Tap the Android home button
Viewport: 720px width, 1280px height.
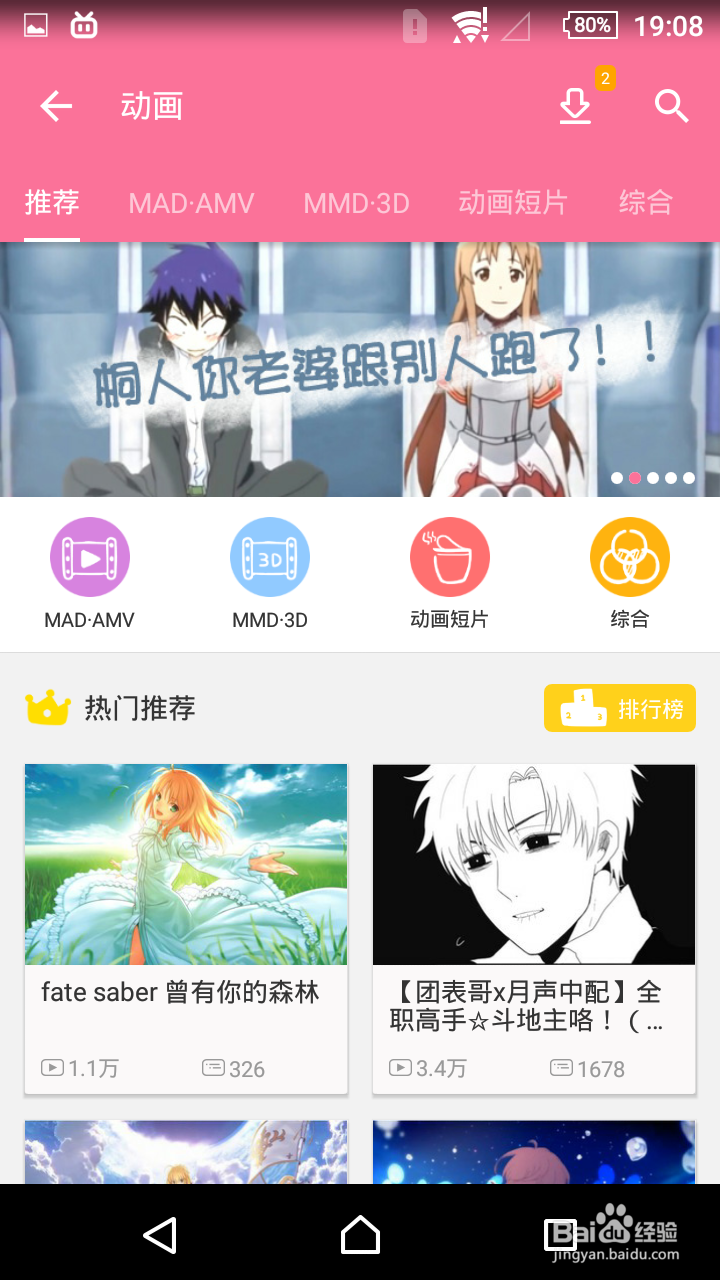coord(360,1236)
